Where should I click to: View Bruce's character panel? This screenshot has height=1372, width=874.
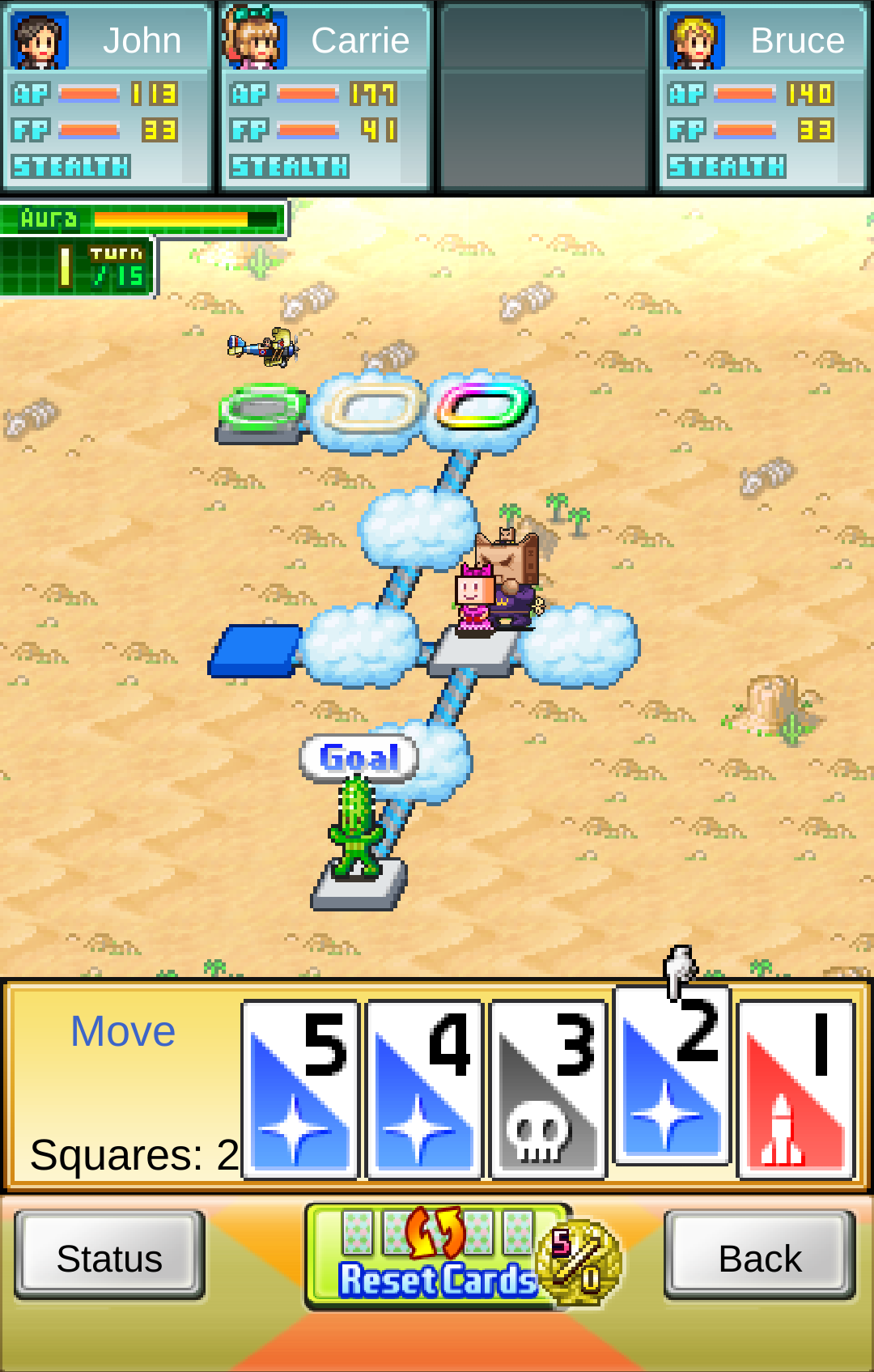[x=763, y=97]
